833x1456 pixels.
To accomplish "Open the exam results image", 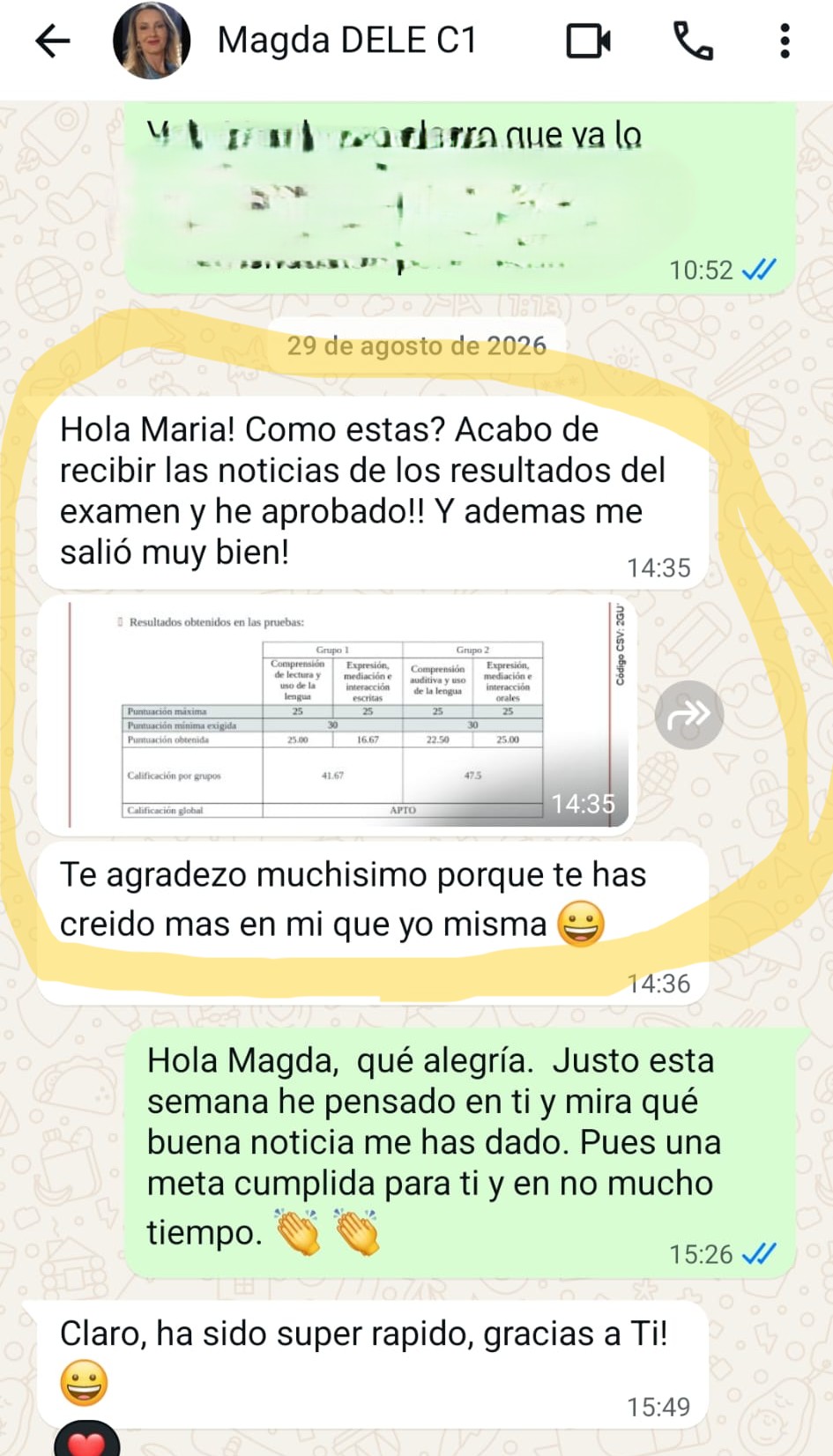I will 337,715.
